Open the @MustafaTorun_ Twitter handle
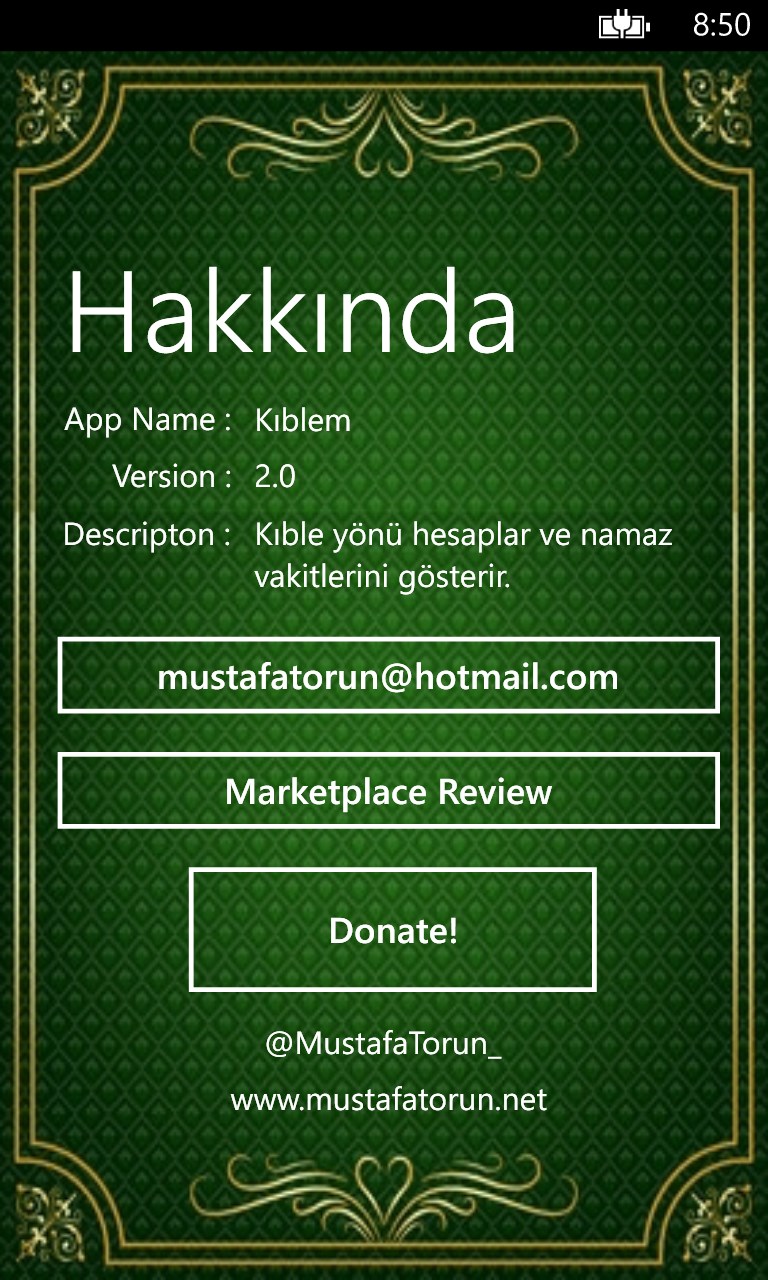The height and width of the screenshot is (1280, 768). coord(383,1044)
